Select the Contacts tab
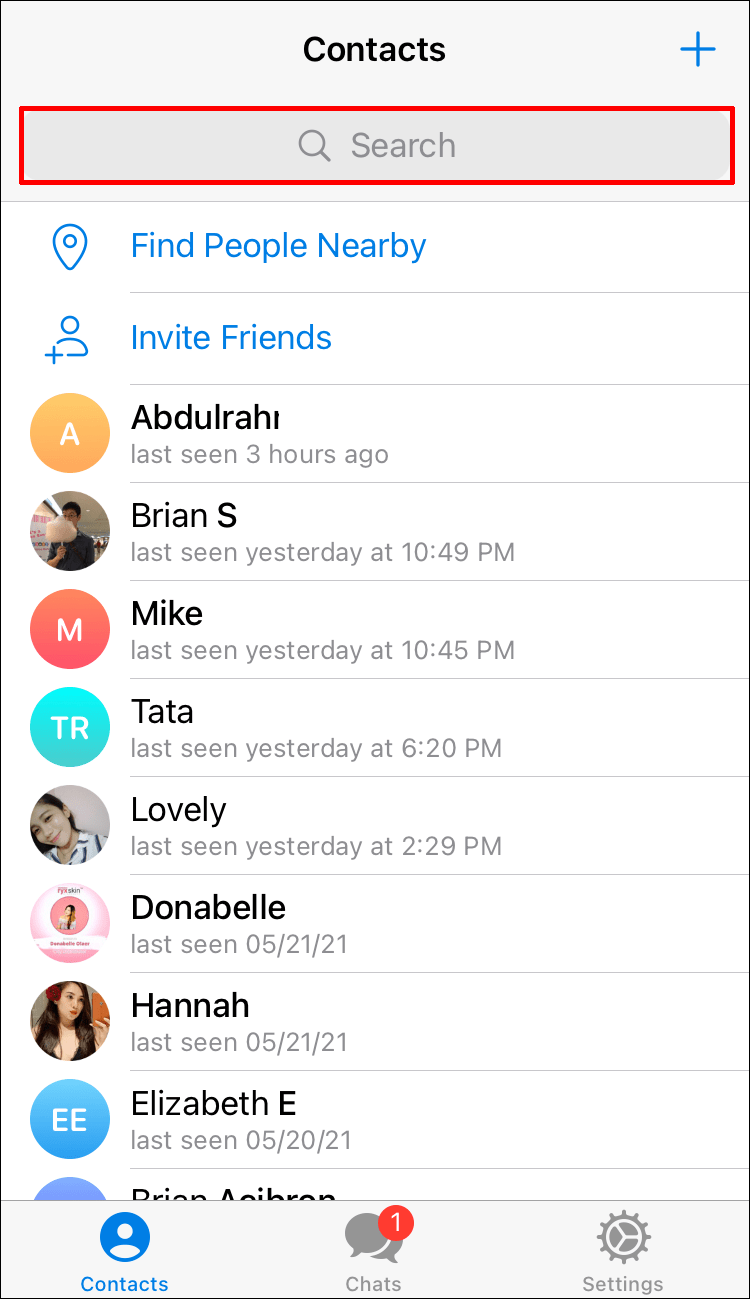This screenshot has width=750, height=1299. click(x=125, y=1250)
